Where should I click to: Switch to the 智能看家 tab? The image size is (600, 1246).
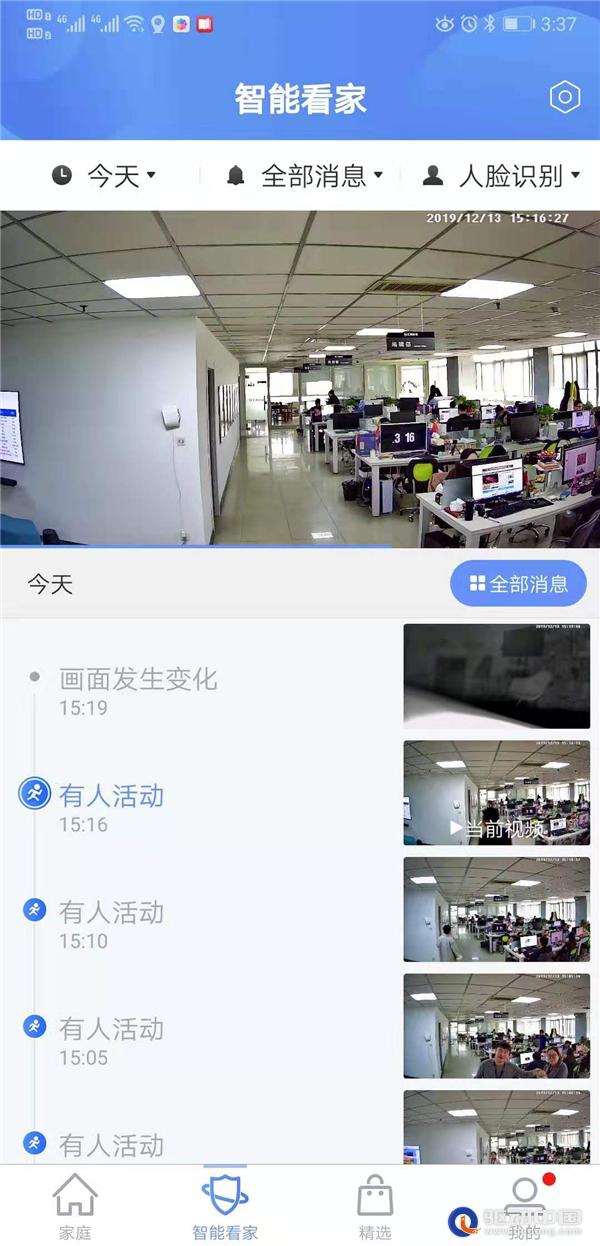click(x=225, y=1206)
